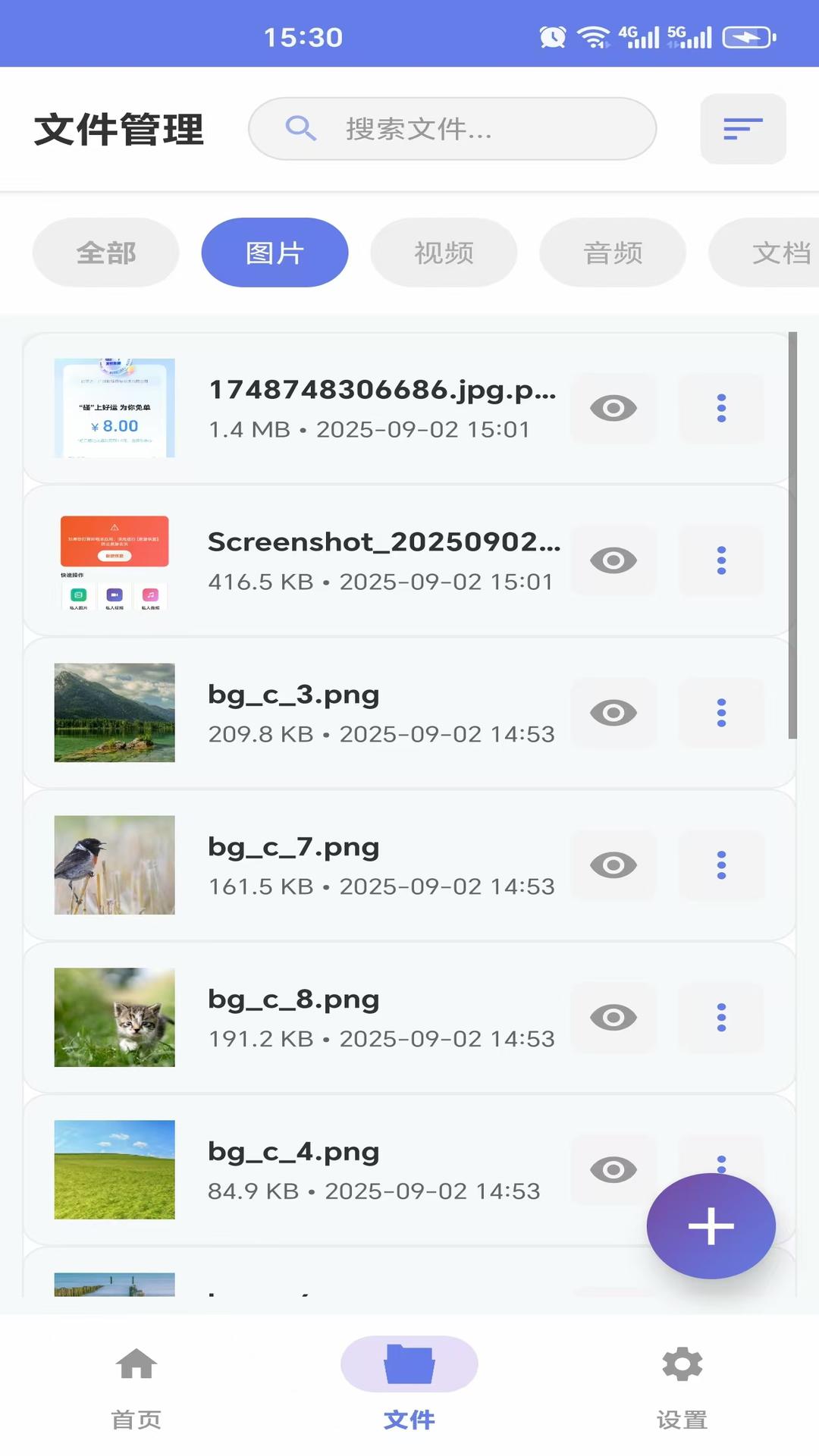Screen dimensions: 819x1456
Task: Open more options for 1748748306686.jpg
Action: [x=721, y=408]
